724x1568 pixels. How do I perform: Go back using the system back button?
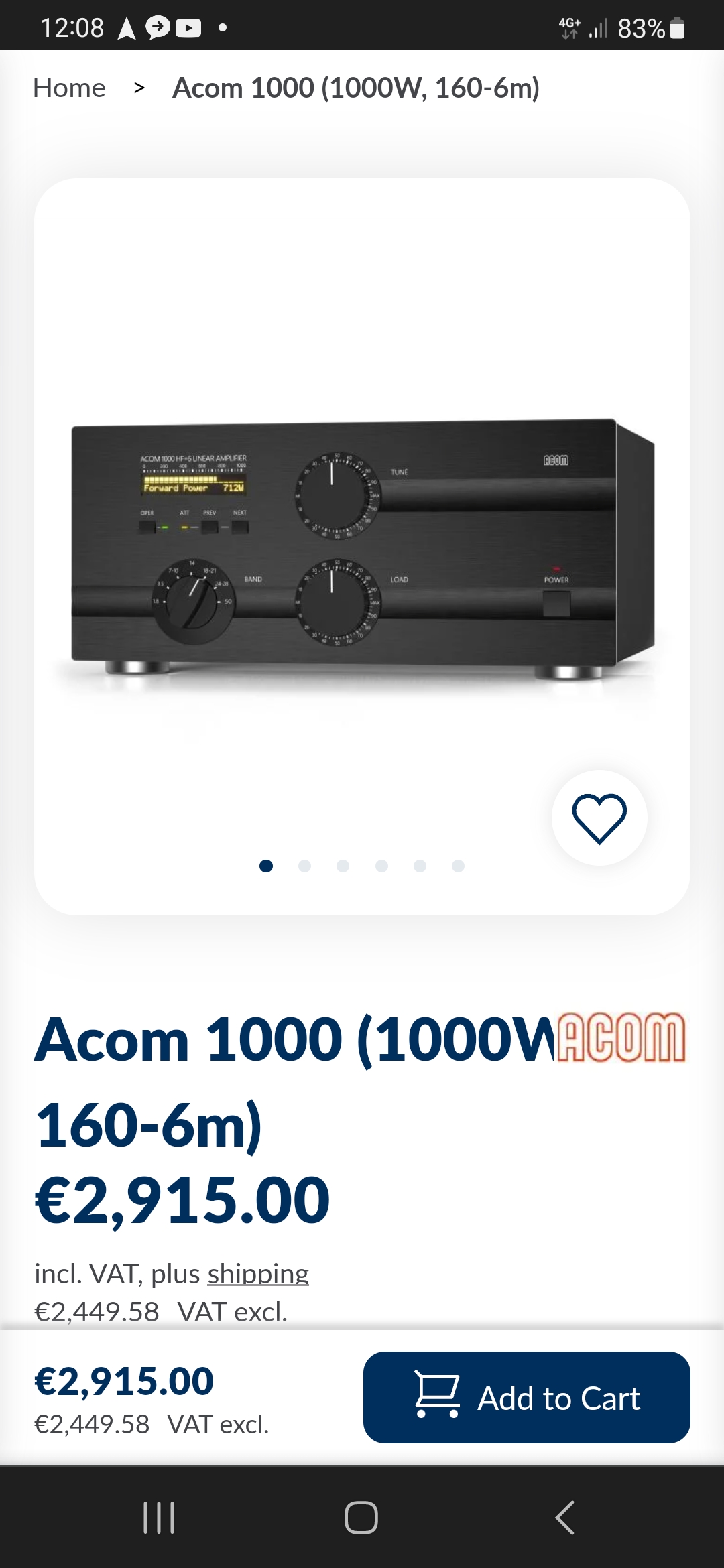564,1517
